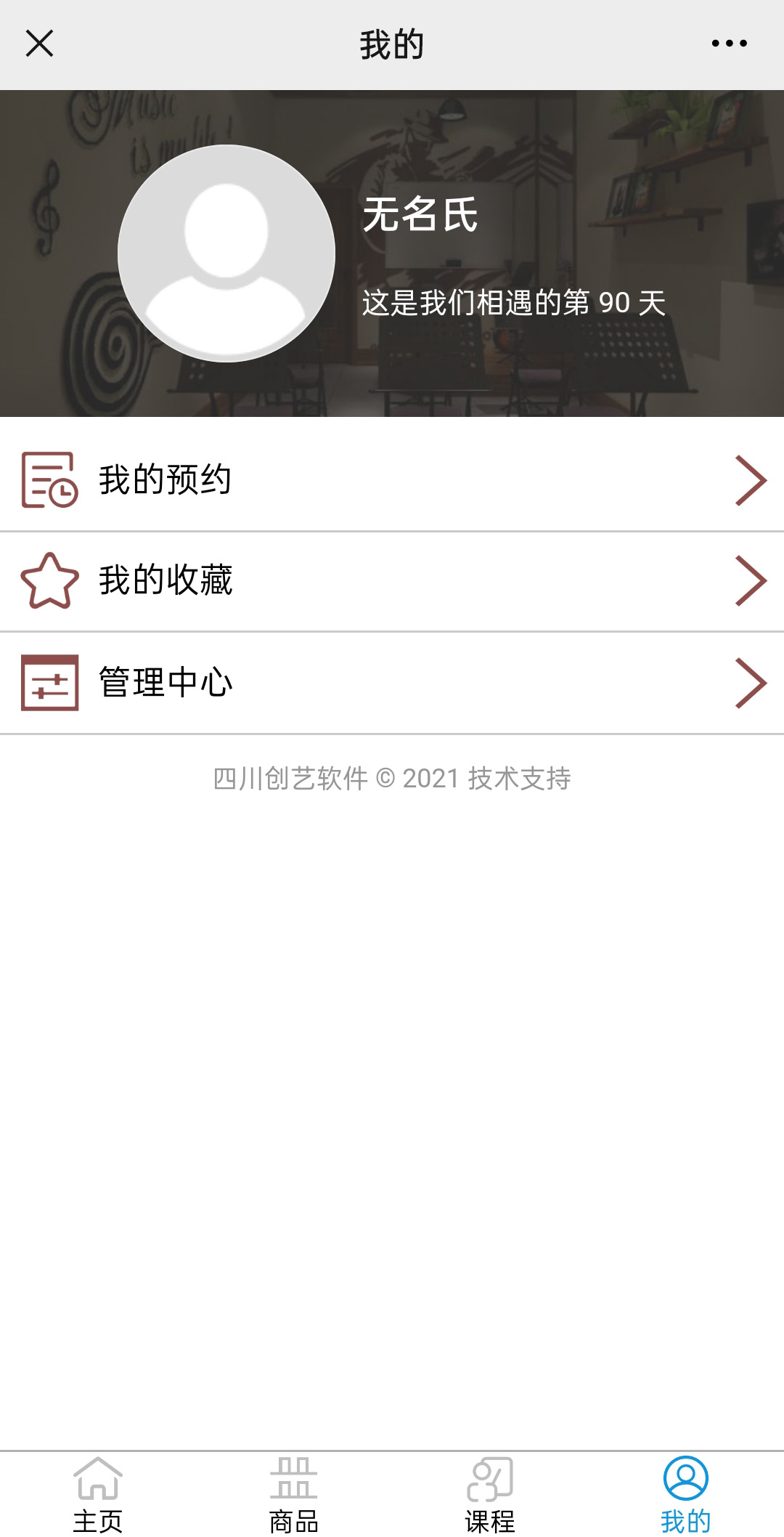784x1537 pixels.
Task: Open 管理中心 management center
Action: tap(392, 683)
